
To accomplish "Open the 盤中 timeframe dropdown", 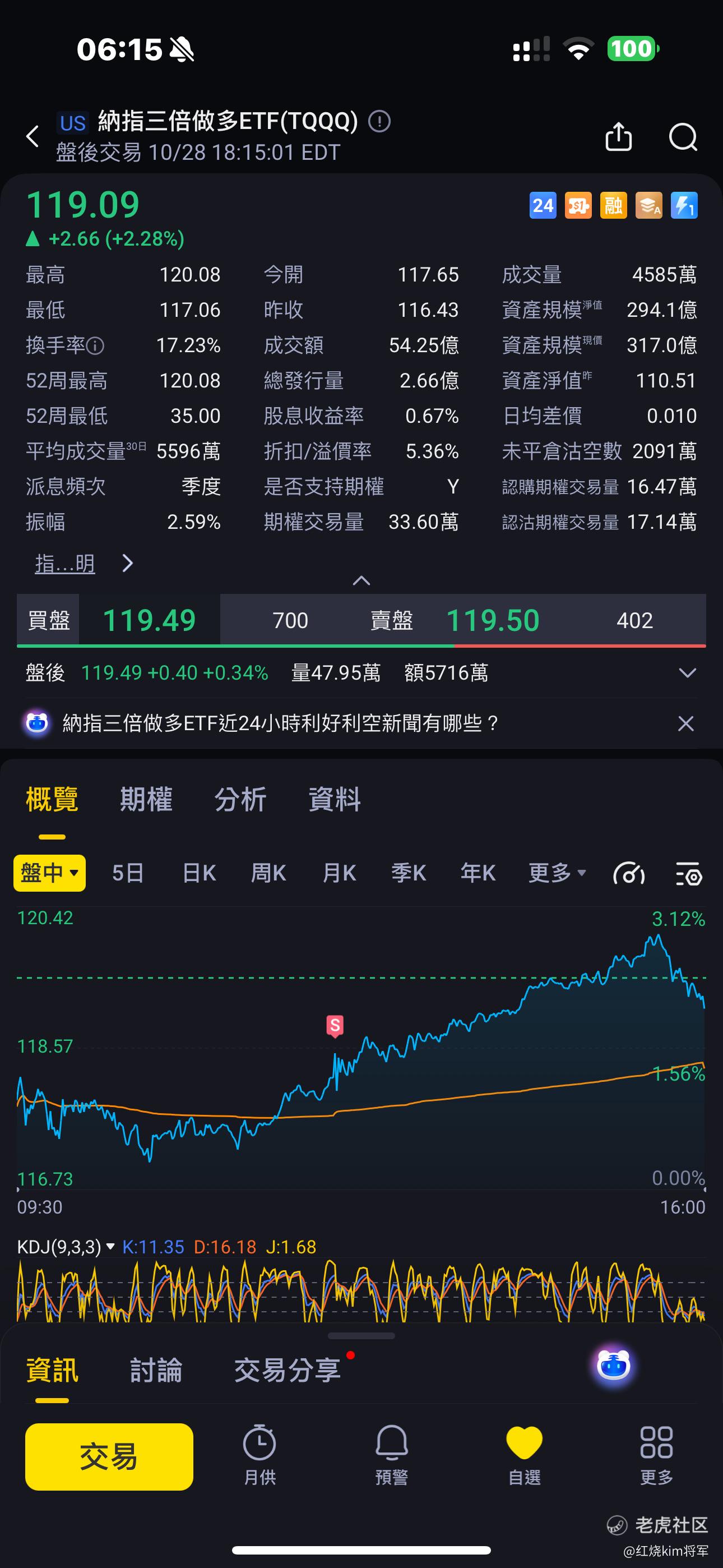I will 50,873.
